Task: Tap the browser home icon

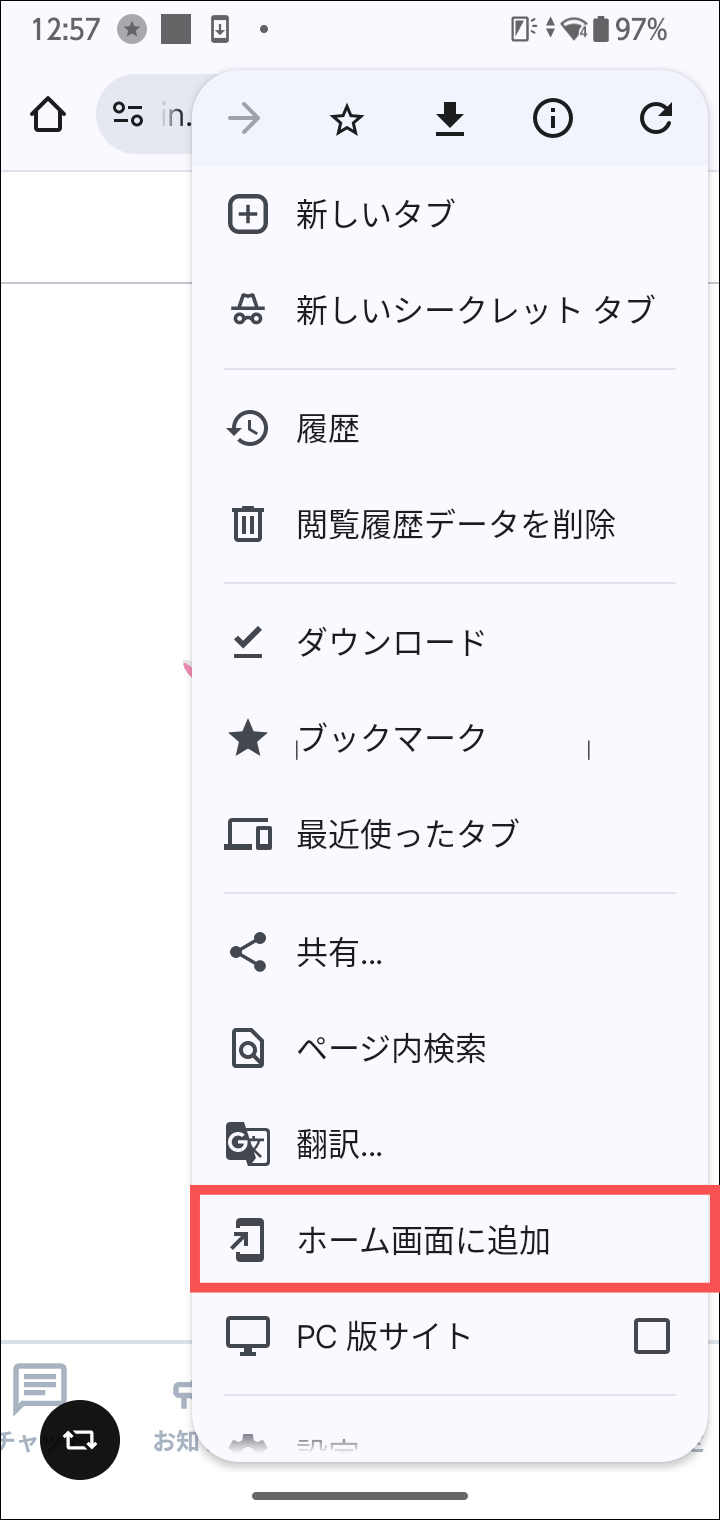Action: pos(49,116)
